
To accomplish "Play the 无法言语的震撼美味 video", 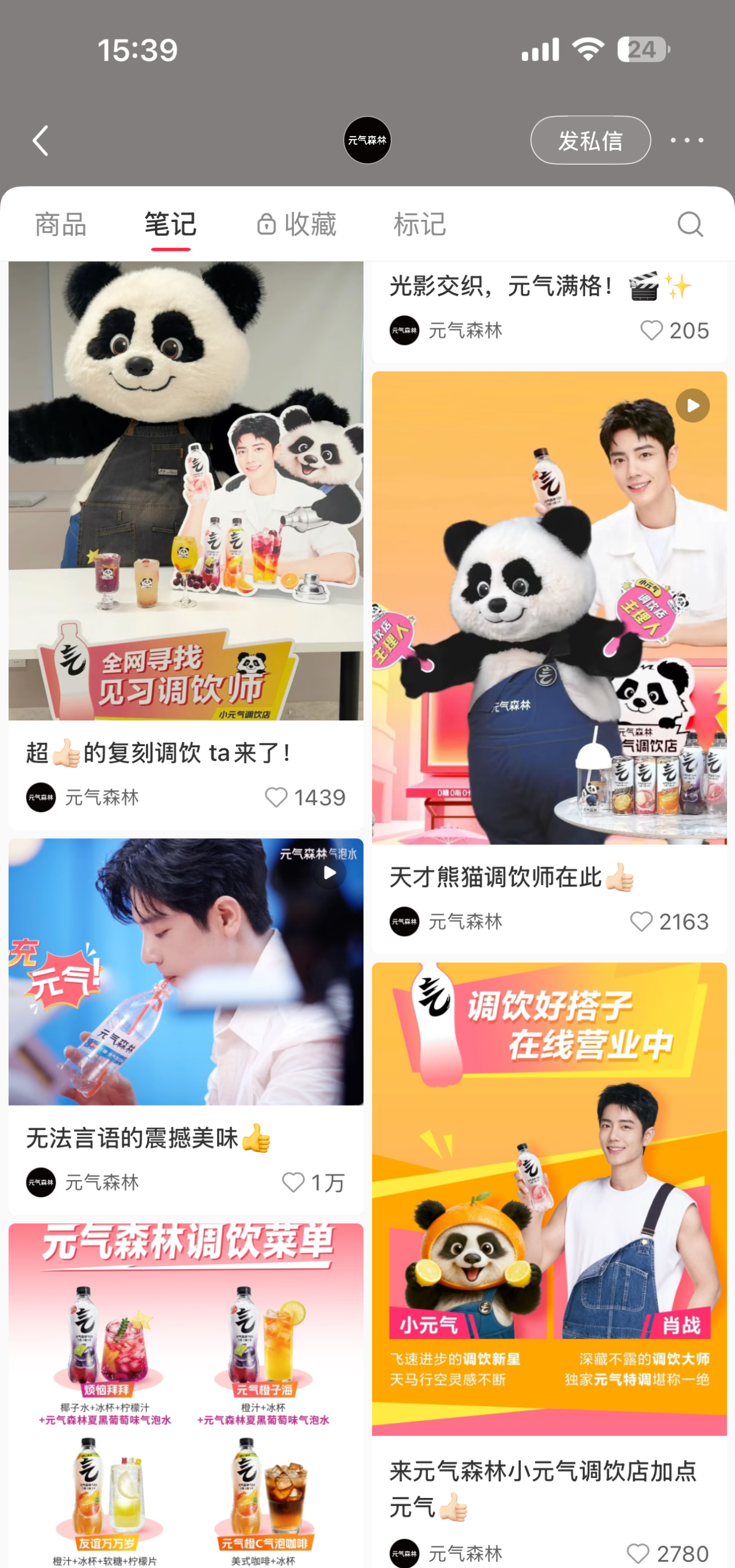I will point(330,872).
